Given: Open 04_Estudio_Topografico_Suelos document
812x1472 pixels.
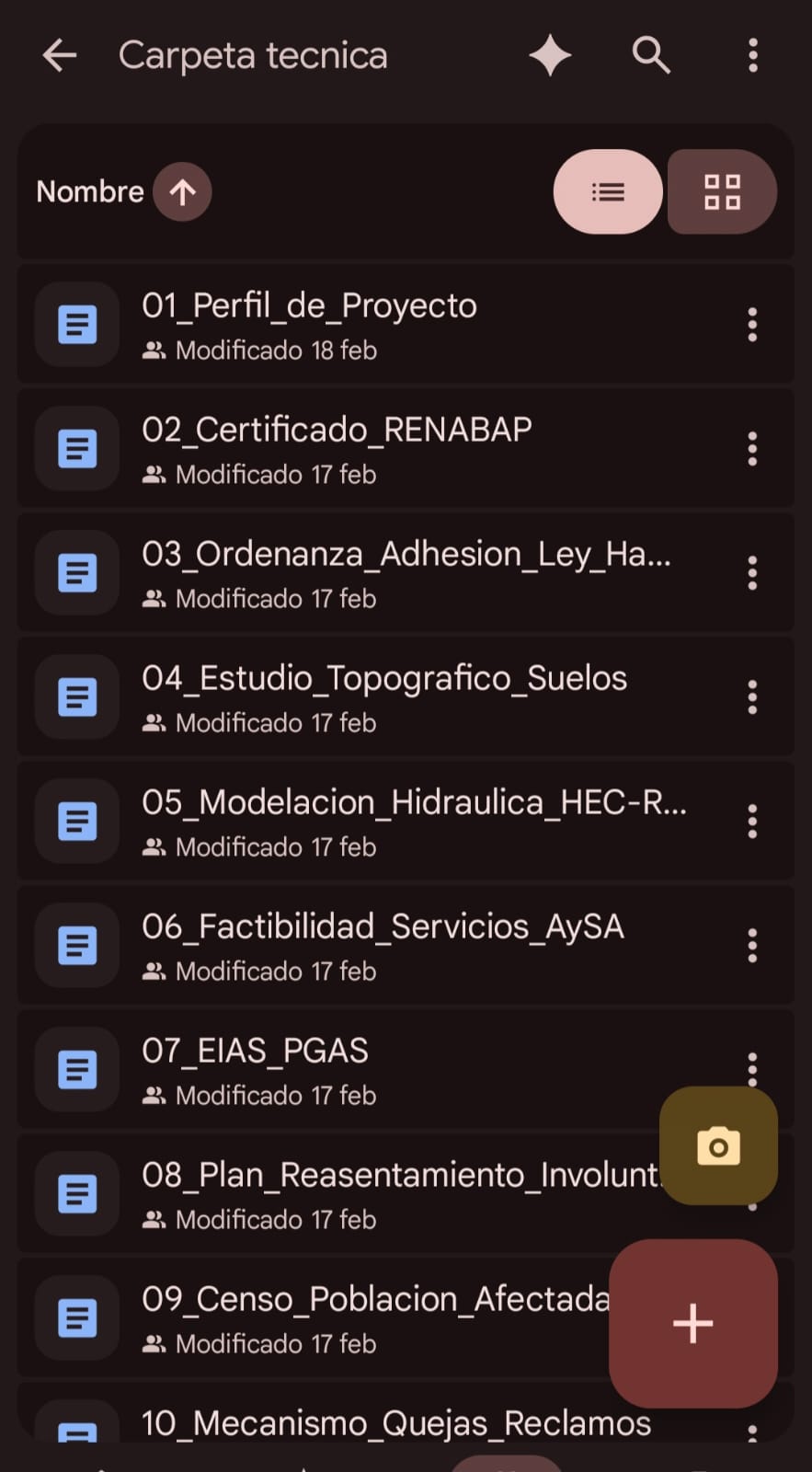Looking at the screenshot, I should click(406, 697).
